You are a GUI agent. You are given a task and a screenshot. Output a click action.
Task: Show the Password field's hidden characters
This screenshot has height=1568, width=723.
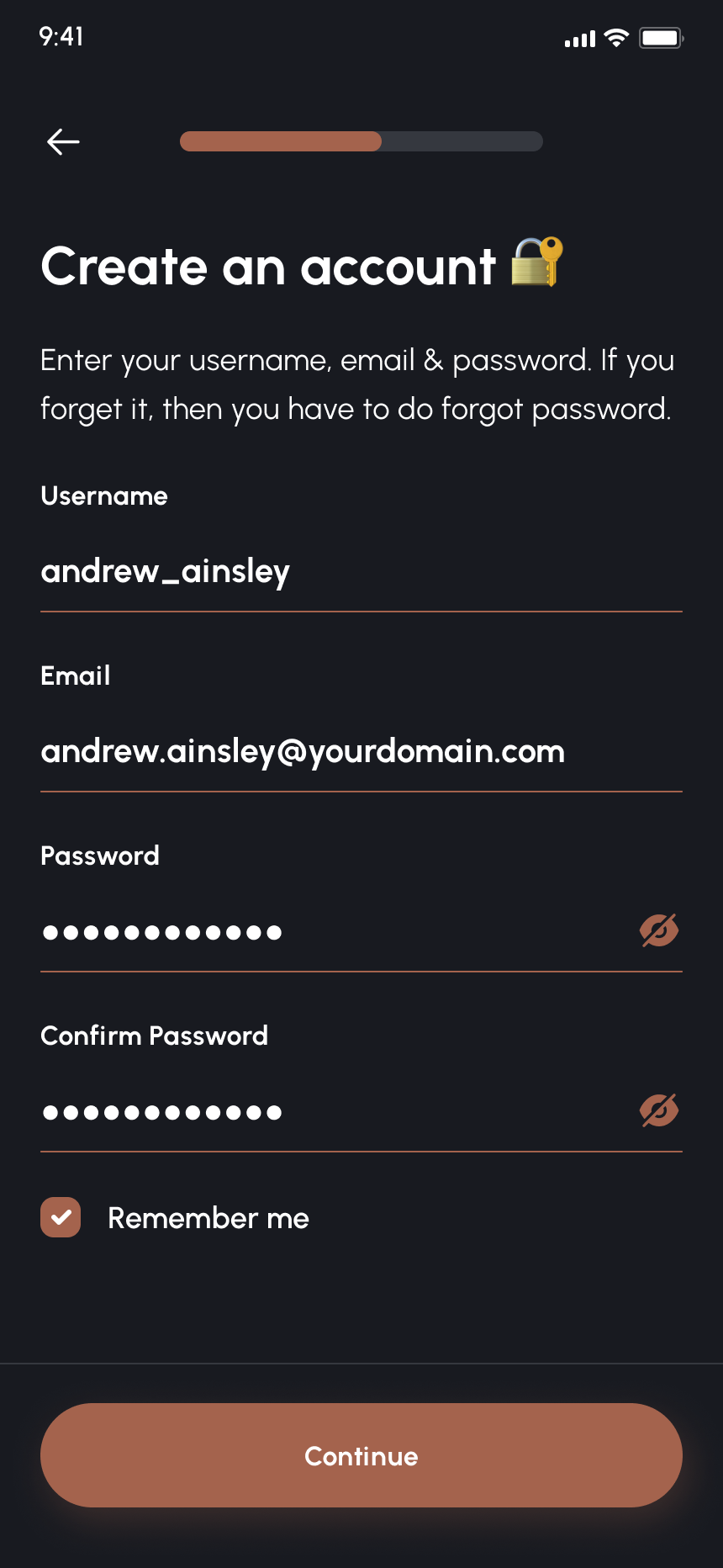659,930
